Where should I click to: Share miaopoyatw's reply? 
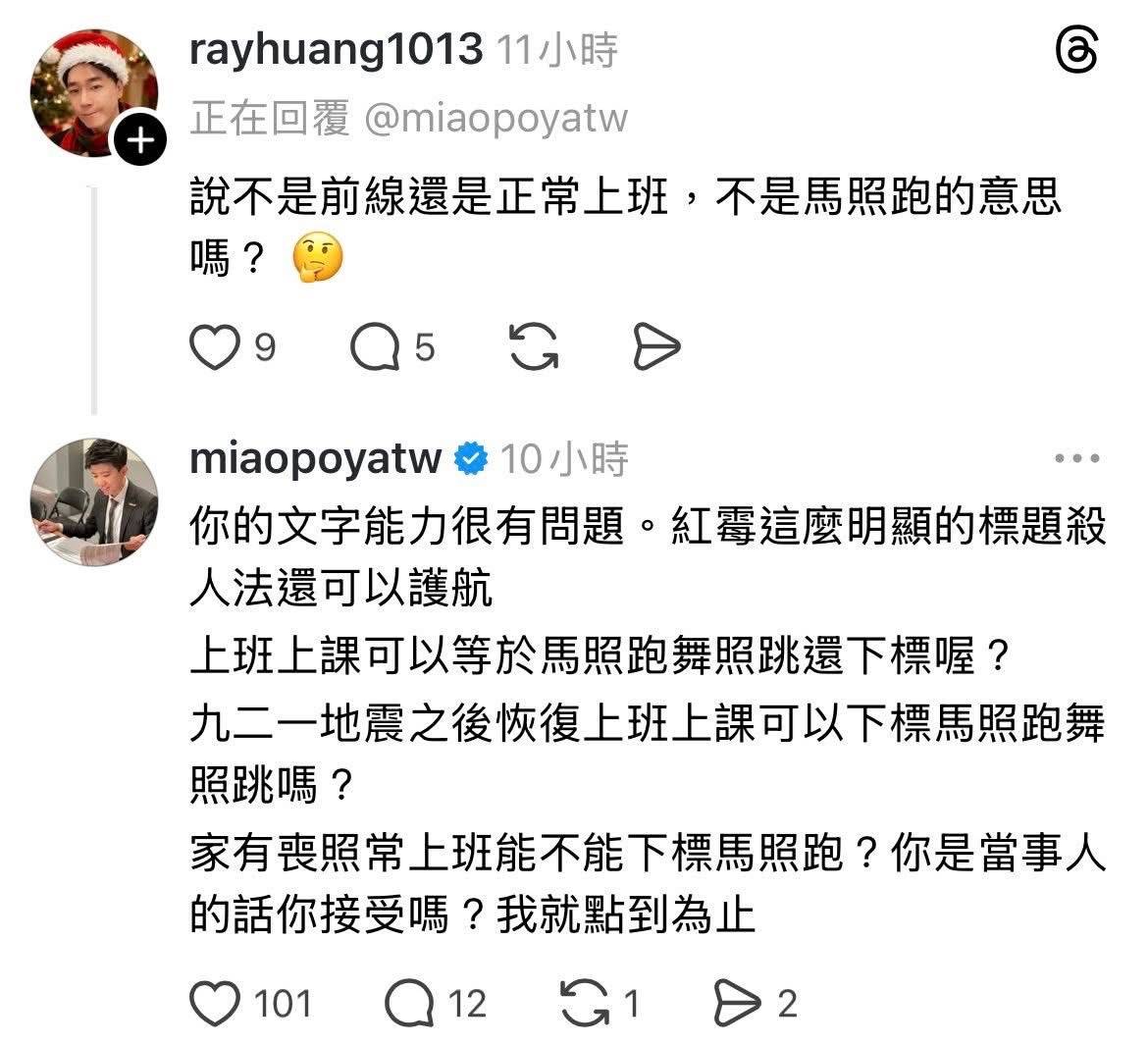[x=736, y=1004]
